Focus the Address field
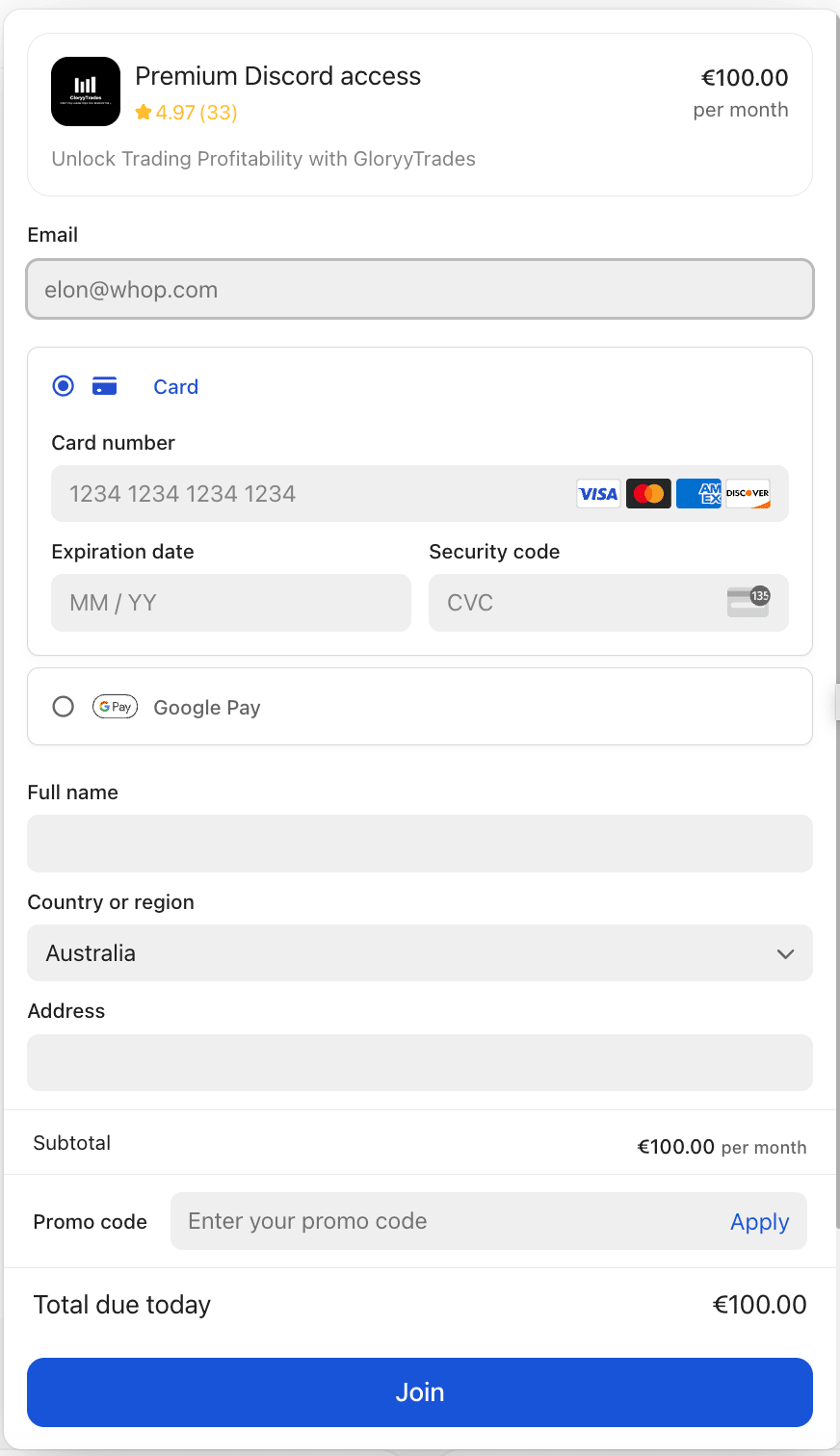Image resolution: width=840 pixels, height=1456 pixels. point(420,1062)
